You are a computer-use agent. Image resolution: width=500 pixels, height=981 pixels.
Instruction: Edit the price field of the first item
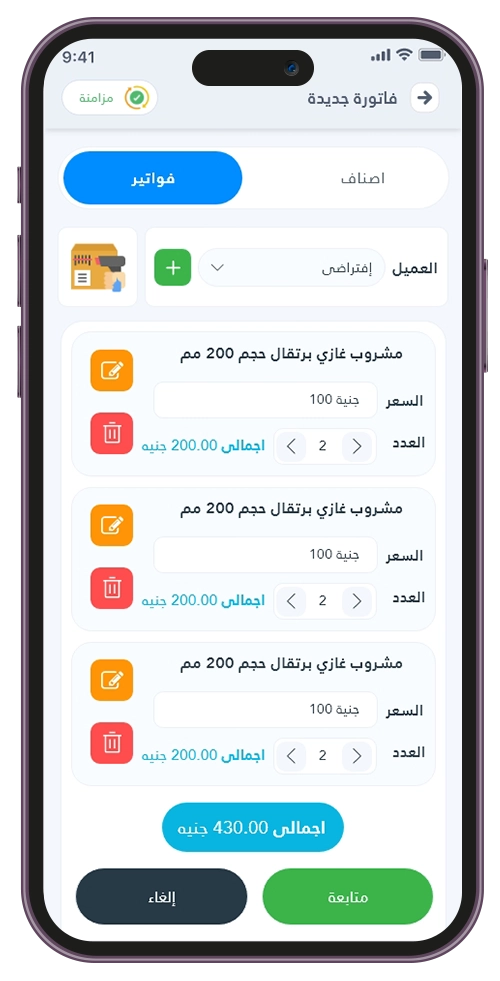click(265, 400)
